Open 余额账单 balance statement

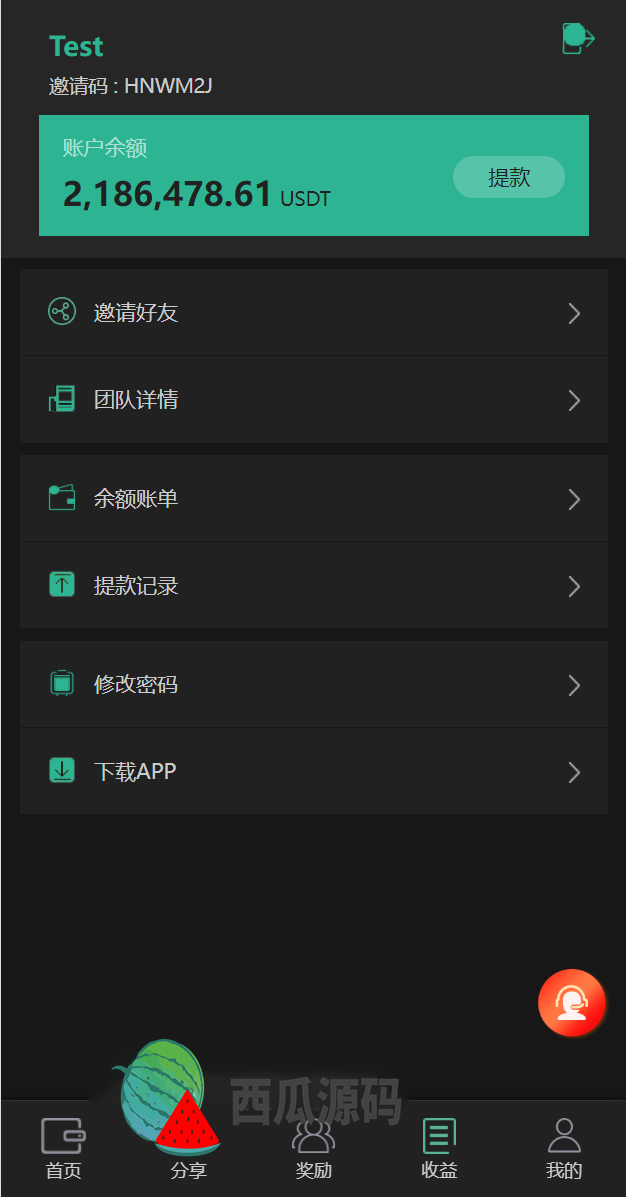(x=314, y=498)
